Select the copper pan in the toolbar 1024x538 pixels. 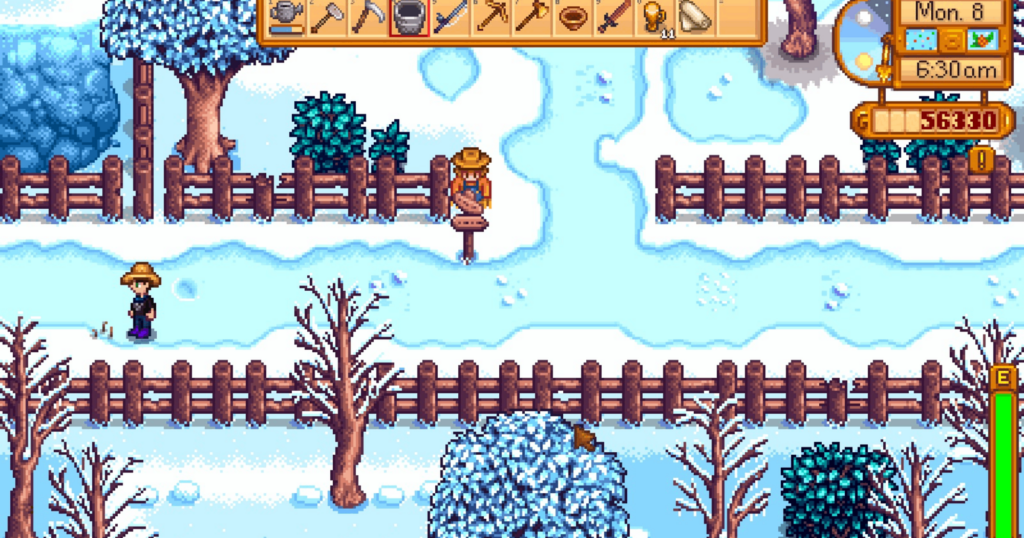click(573, 17)
